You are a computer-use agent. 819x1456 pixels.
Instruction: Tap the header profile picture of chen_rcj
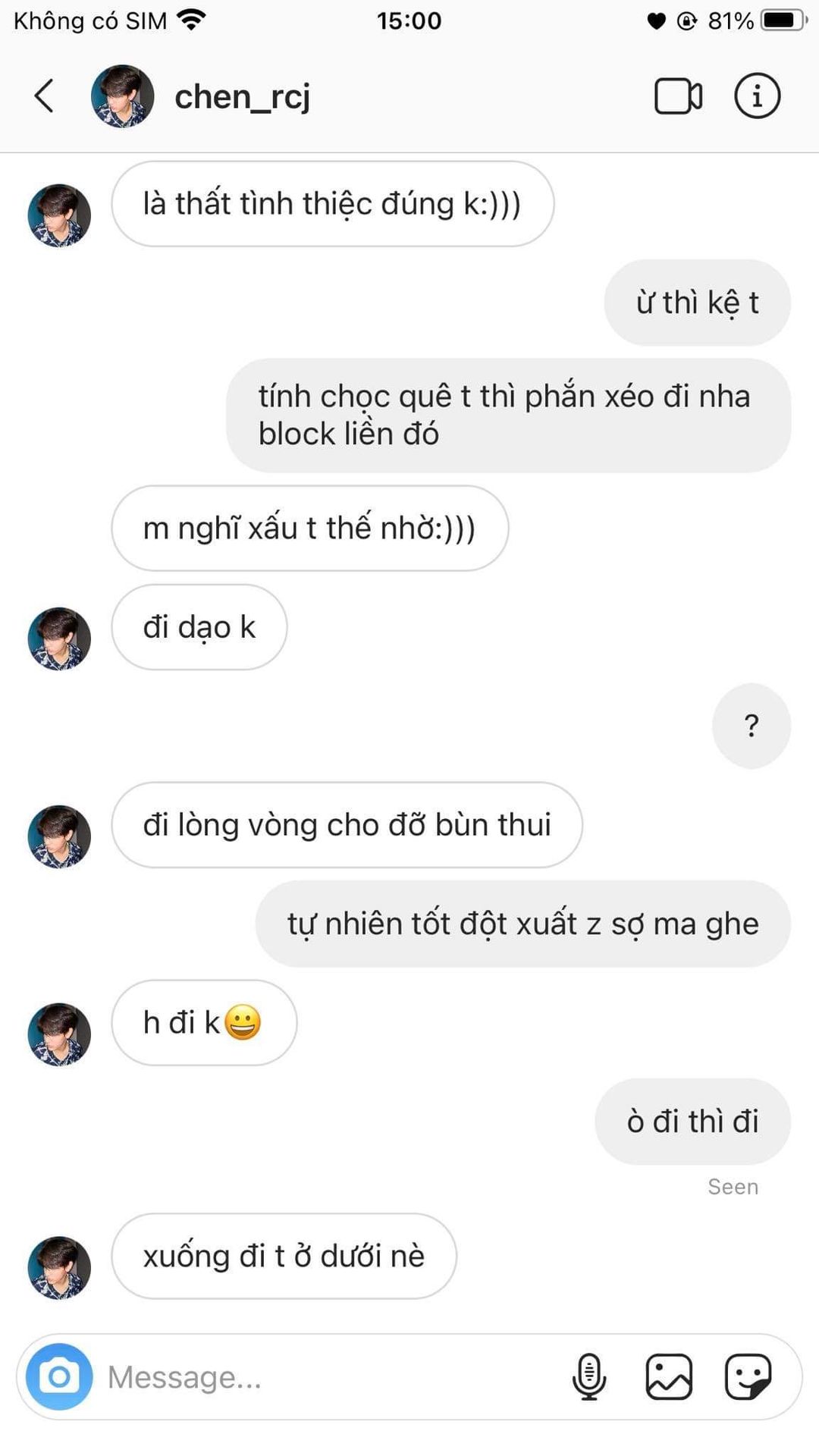point(122,96)
